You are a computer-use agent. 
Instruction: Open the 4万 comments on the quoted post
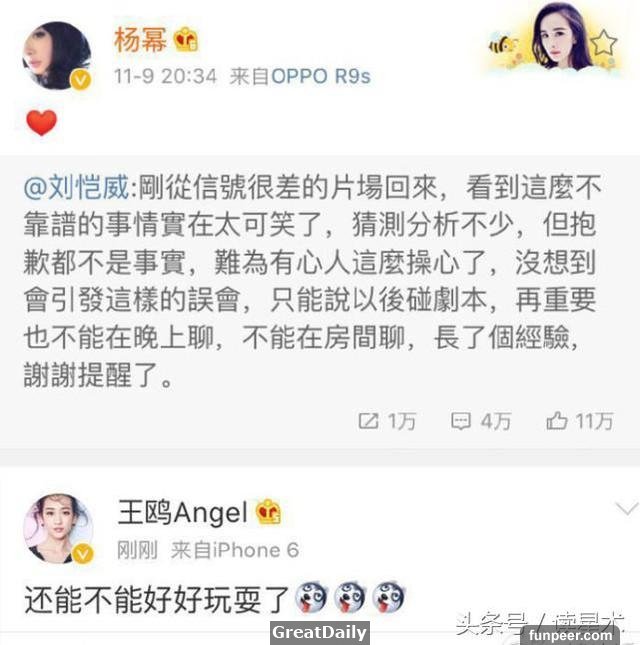pyautogui.click(x=481, y=421)
